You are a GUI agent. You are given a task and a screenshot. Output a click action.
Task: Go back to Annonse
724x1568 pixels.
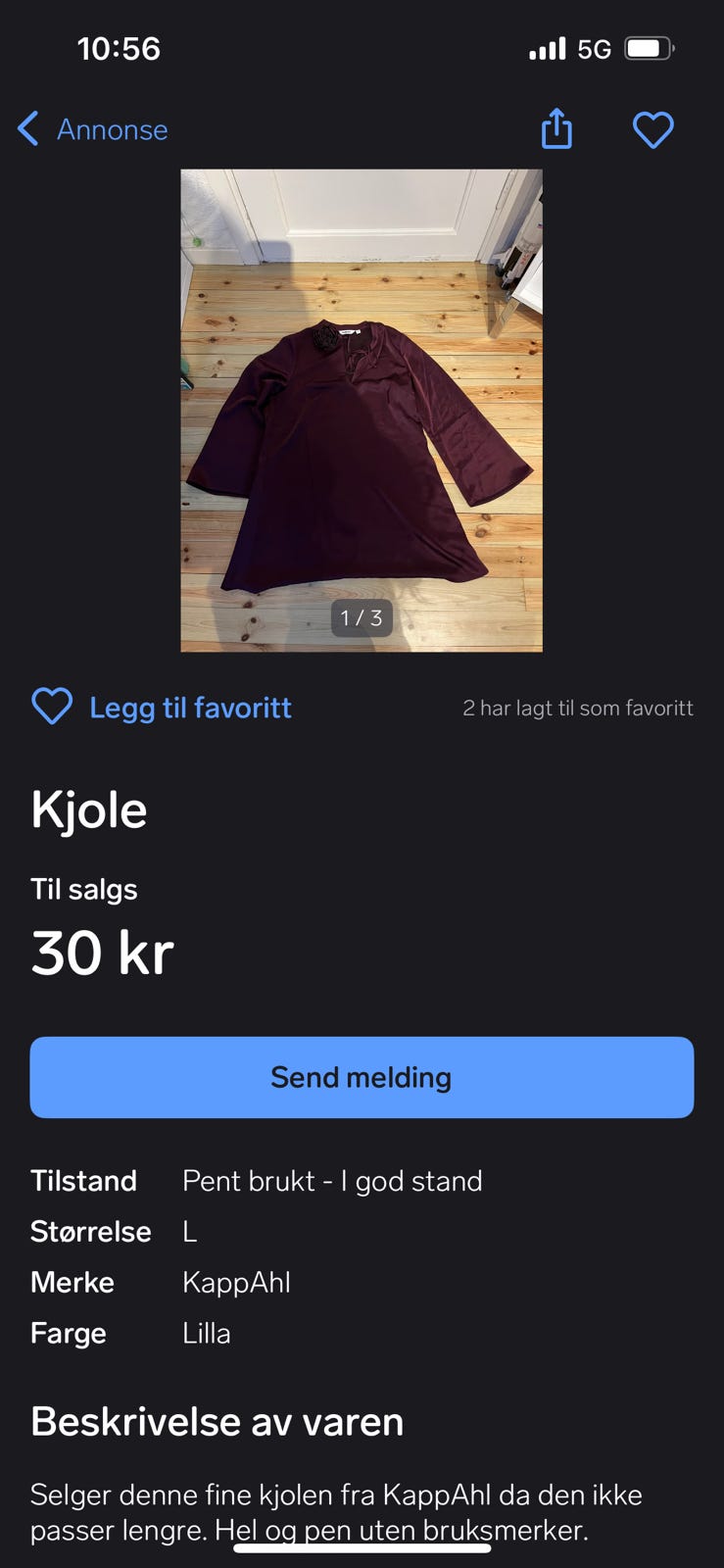93,129
